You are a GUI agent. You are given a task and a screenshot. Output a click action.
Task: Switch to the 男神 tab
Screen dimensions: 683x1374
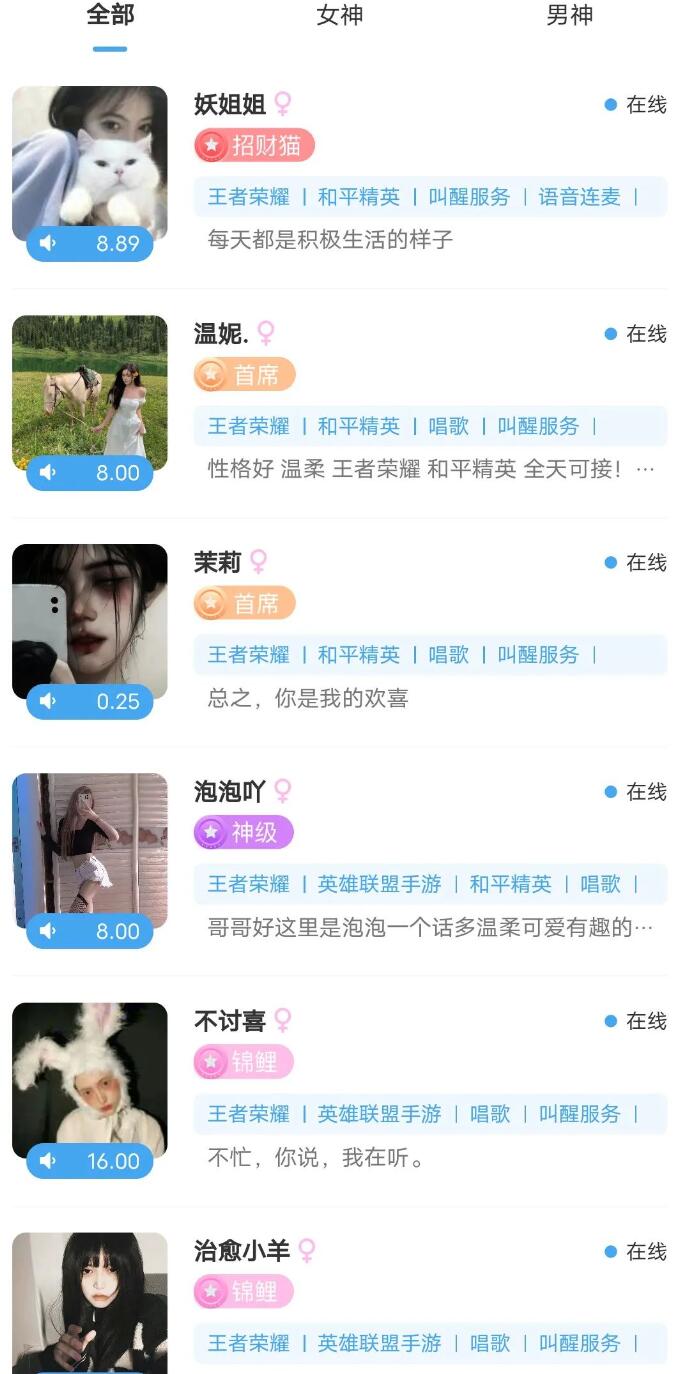tap(570, 16)
